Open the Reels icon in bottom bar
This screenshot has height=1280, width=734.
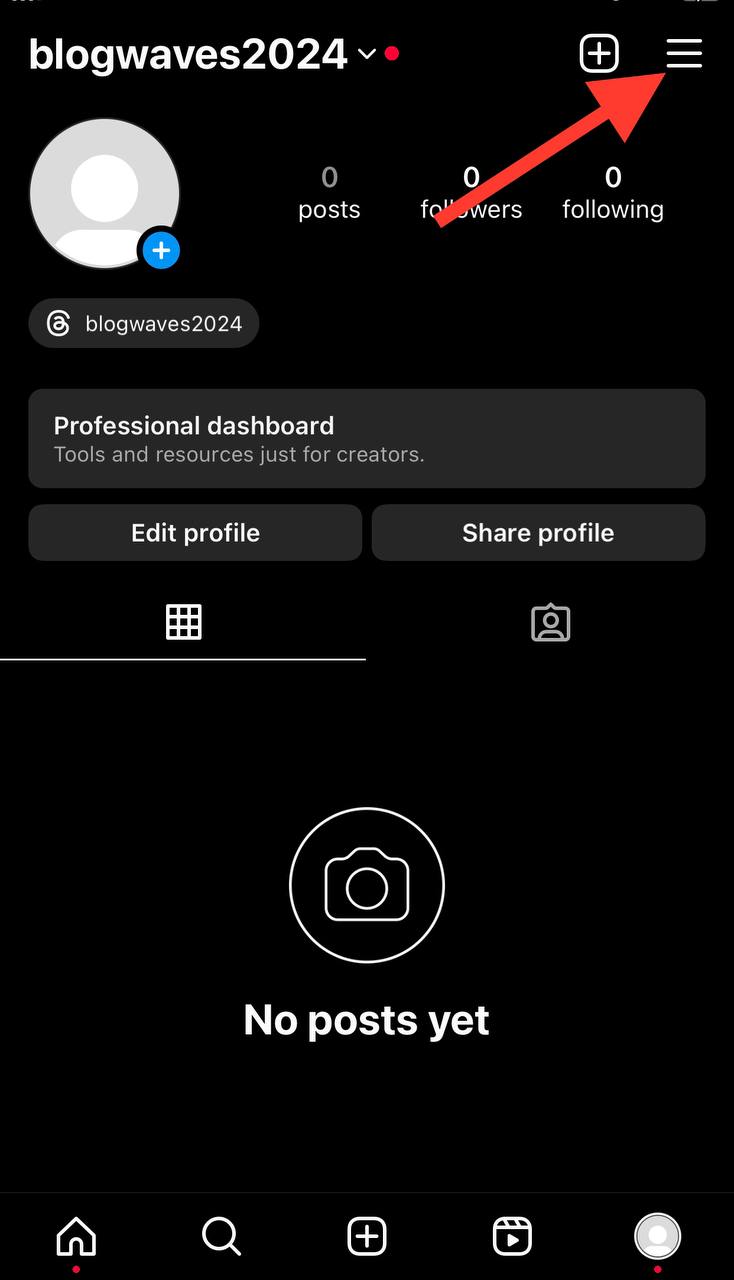tap(512, 1235)
